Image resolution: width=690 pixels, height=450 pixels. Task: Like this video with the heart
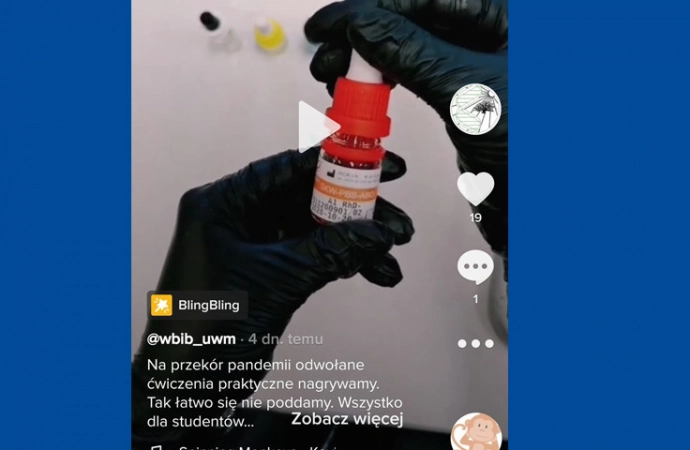pyautogui.click(x=475, y=188)
